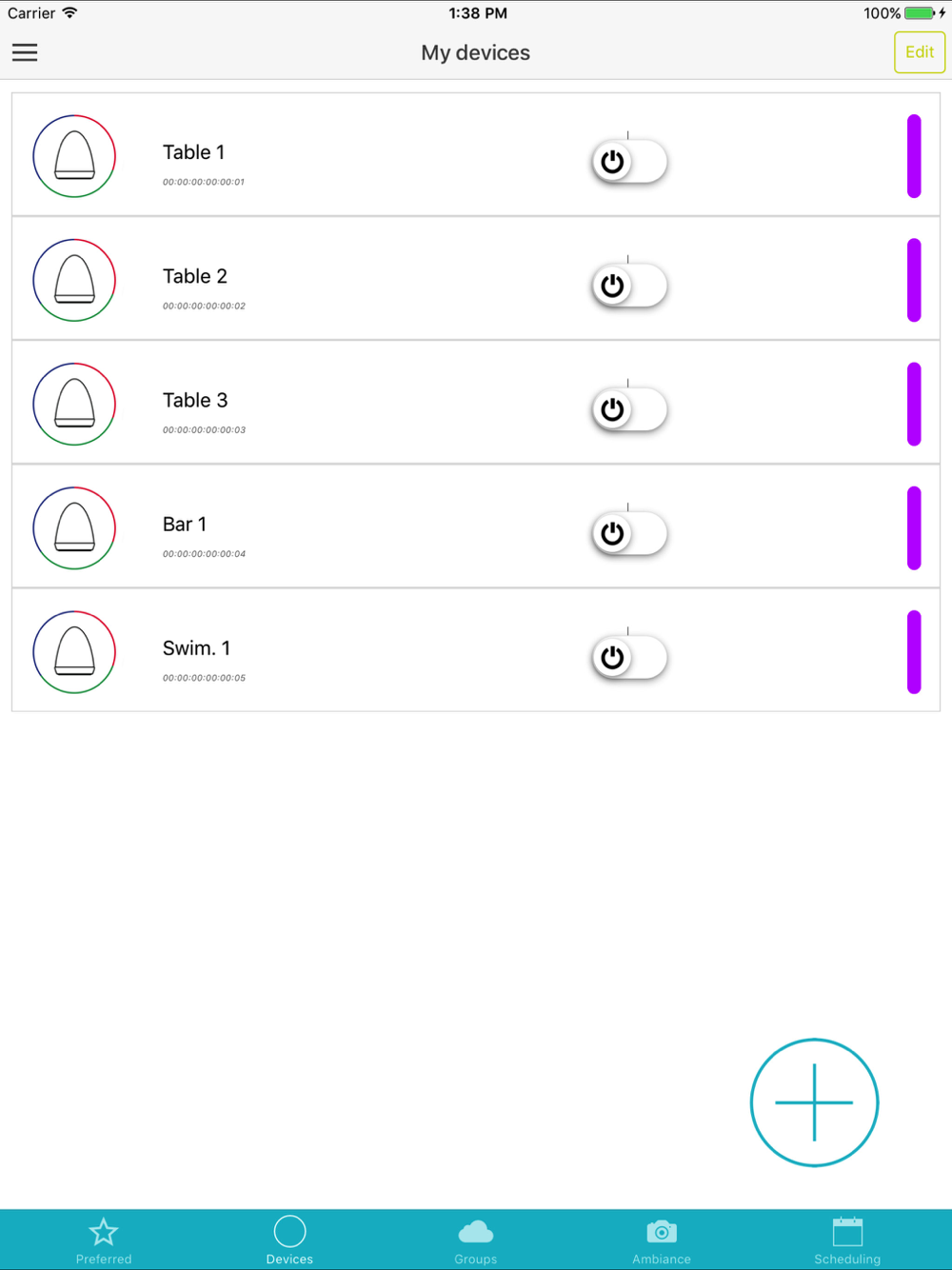Tap the Edit button
This screenshot has width=952, height=1270.
click(x=920, y=52)
